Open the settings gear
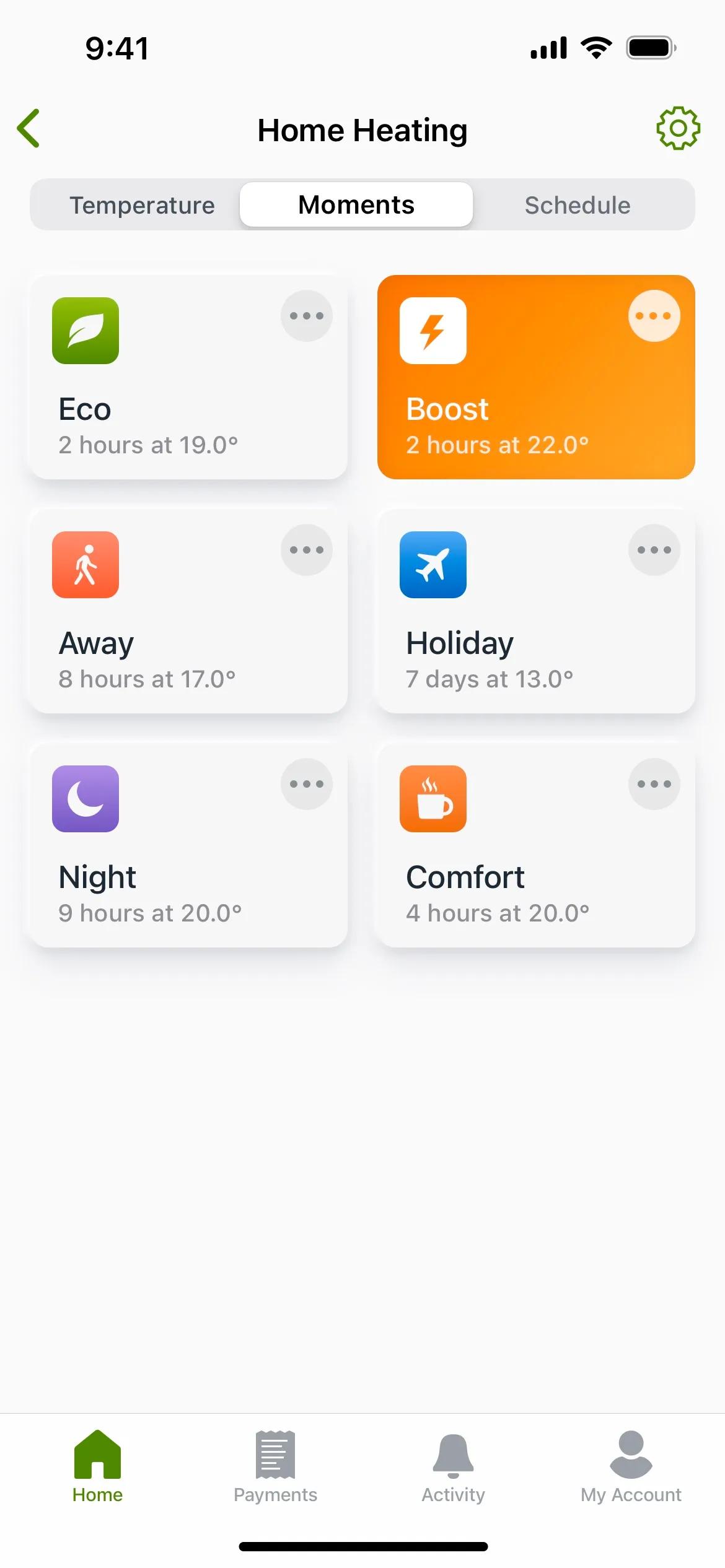The height and width of the screenshot is (1568, 725). click(678, 128)
